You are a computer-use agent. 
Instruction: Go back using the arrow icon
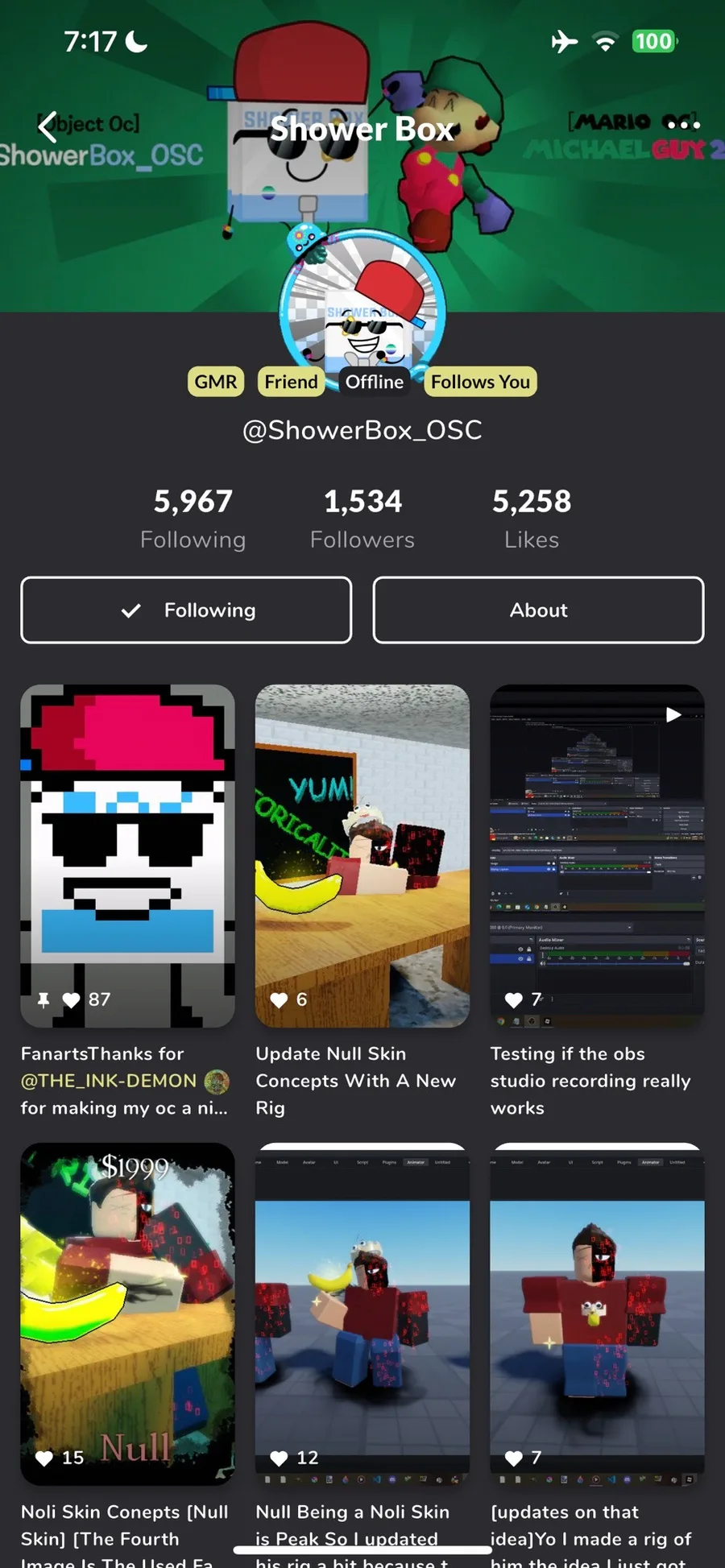[x=48, y=126]
